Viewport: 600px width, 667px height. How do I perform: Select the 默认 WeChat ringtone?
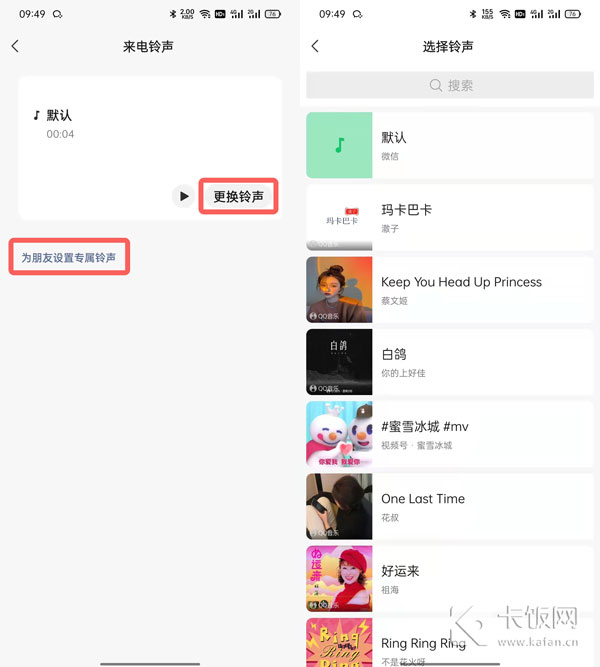450,145
